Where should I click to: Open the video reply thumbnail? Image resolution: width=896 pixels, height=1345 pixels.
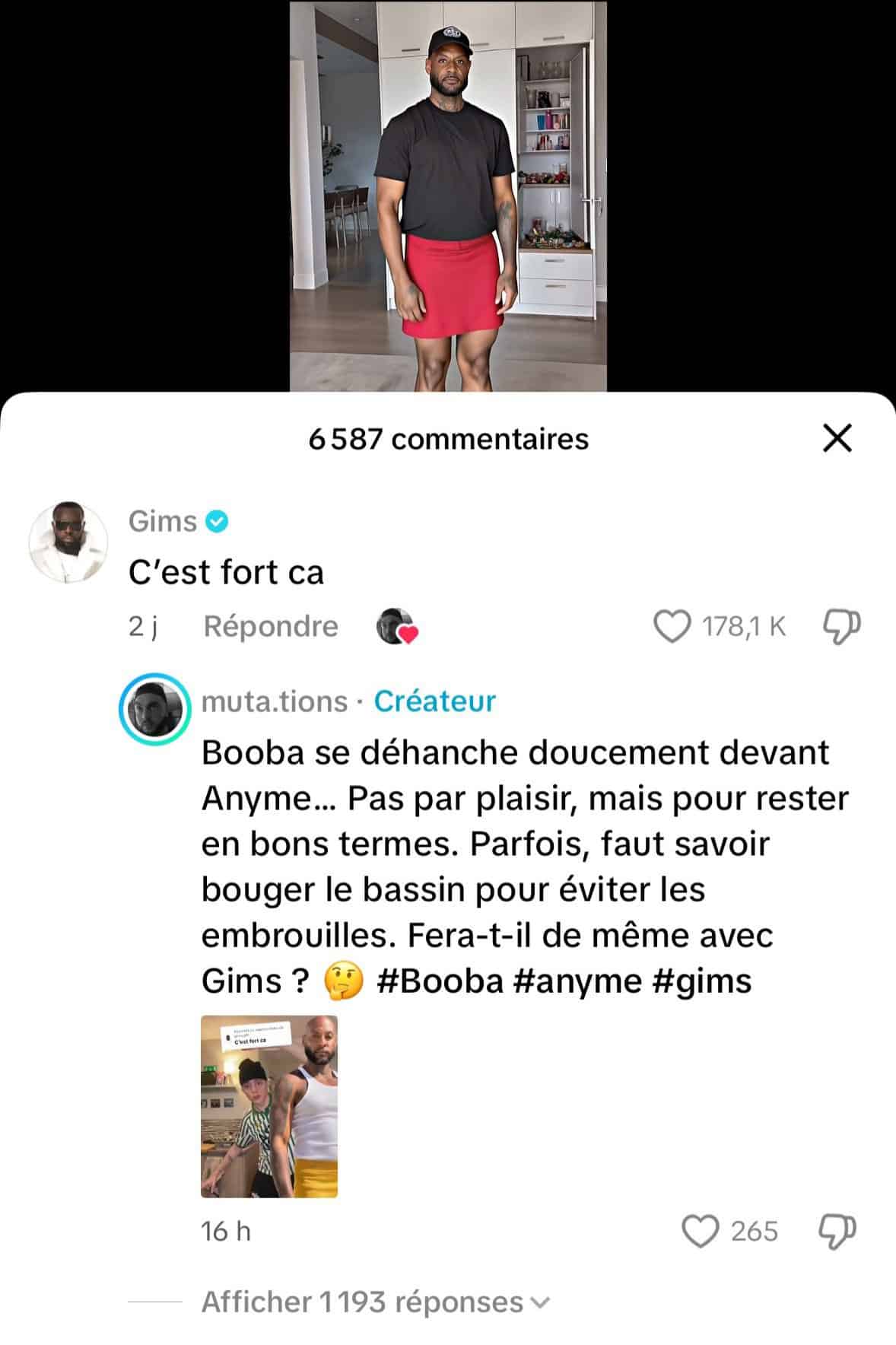click(269, 1106)
